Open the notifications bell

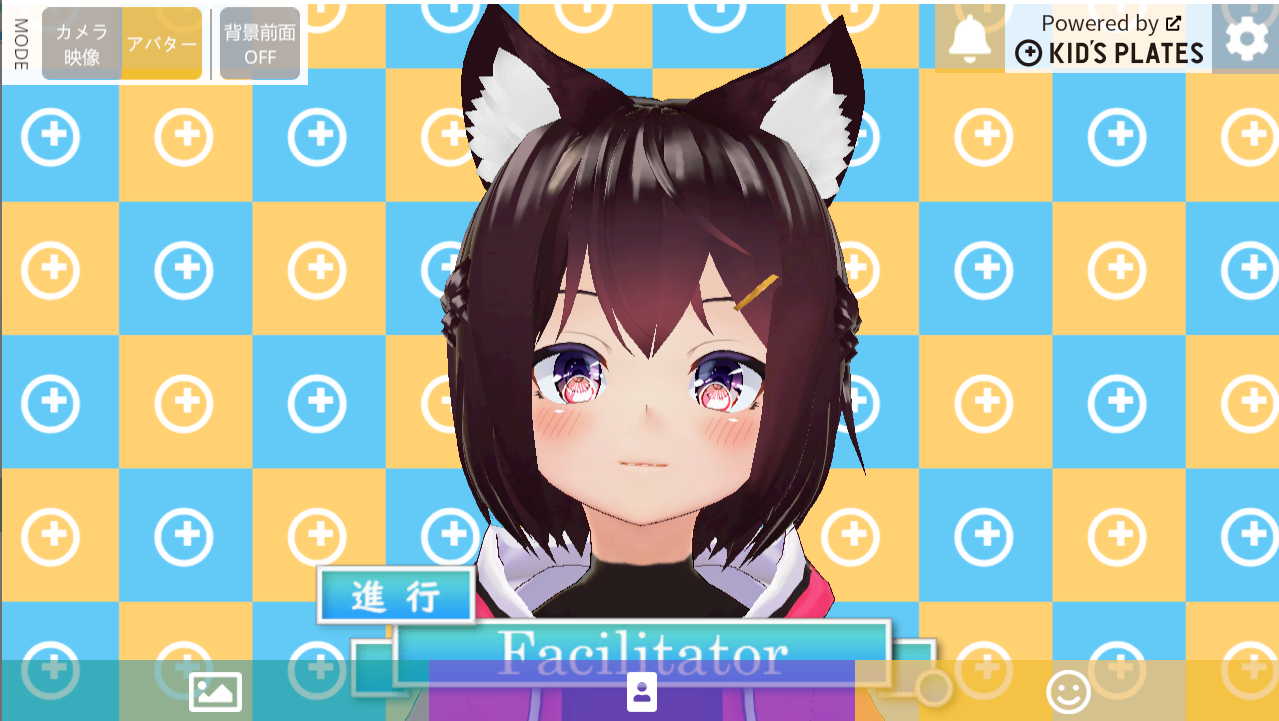tap(969, 40)
